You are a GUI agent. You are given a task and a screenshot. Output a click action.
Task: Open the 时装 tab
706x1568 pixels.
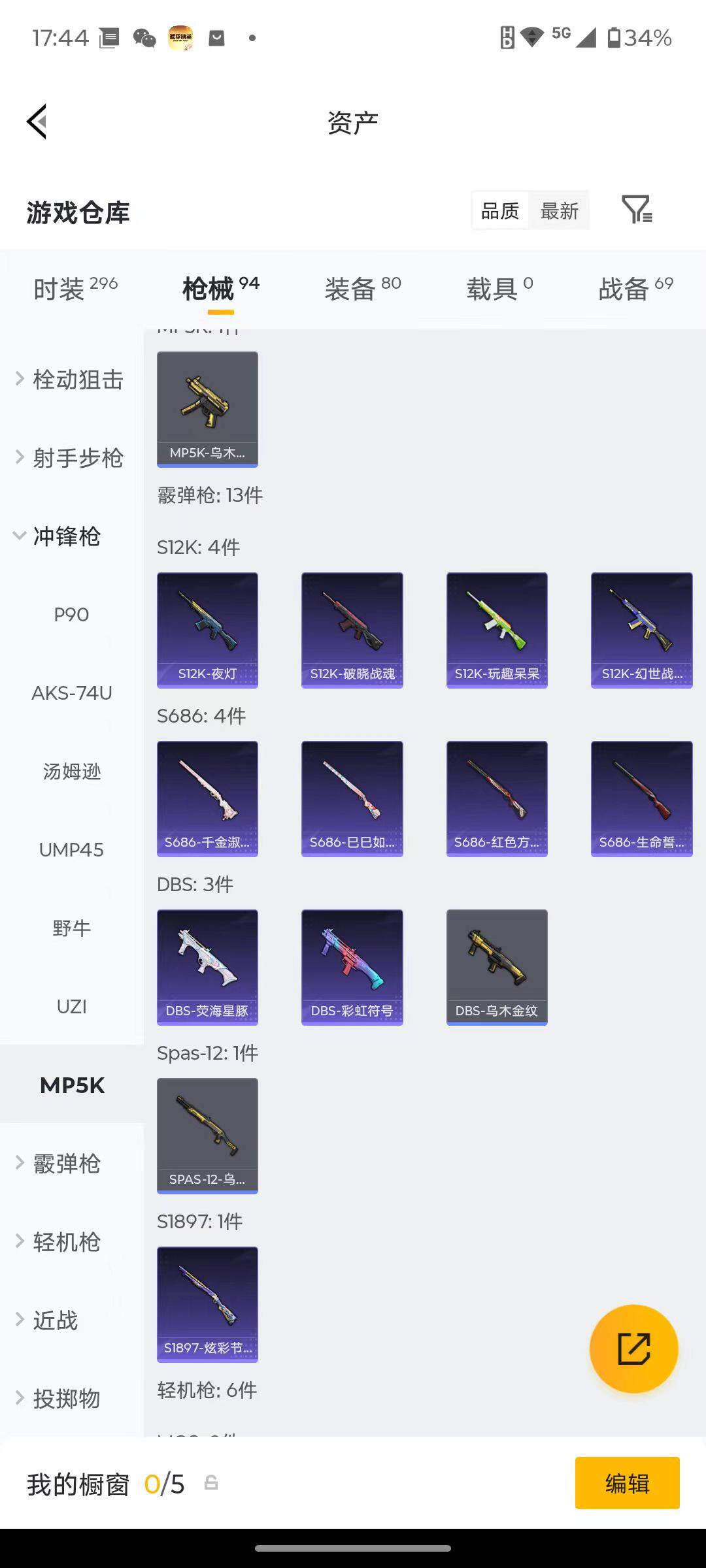coord(61,287)
